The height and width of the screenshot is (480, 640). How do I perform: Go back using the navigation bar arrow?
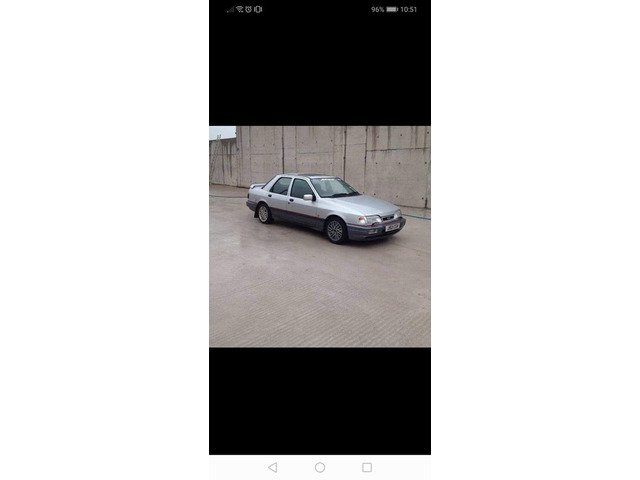(x=273, y=467)
